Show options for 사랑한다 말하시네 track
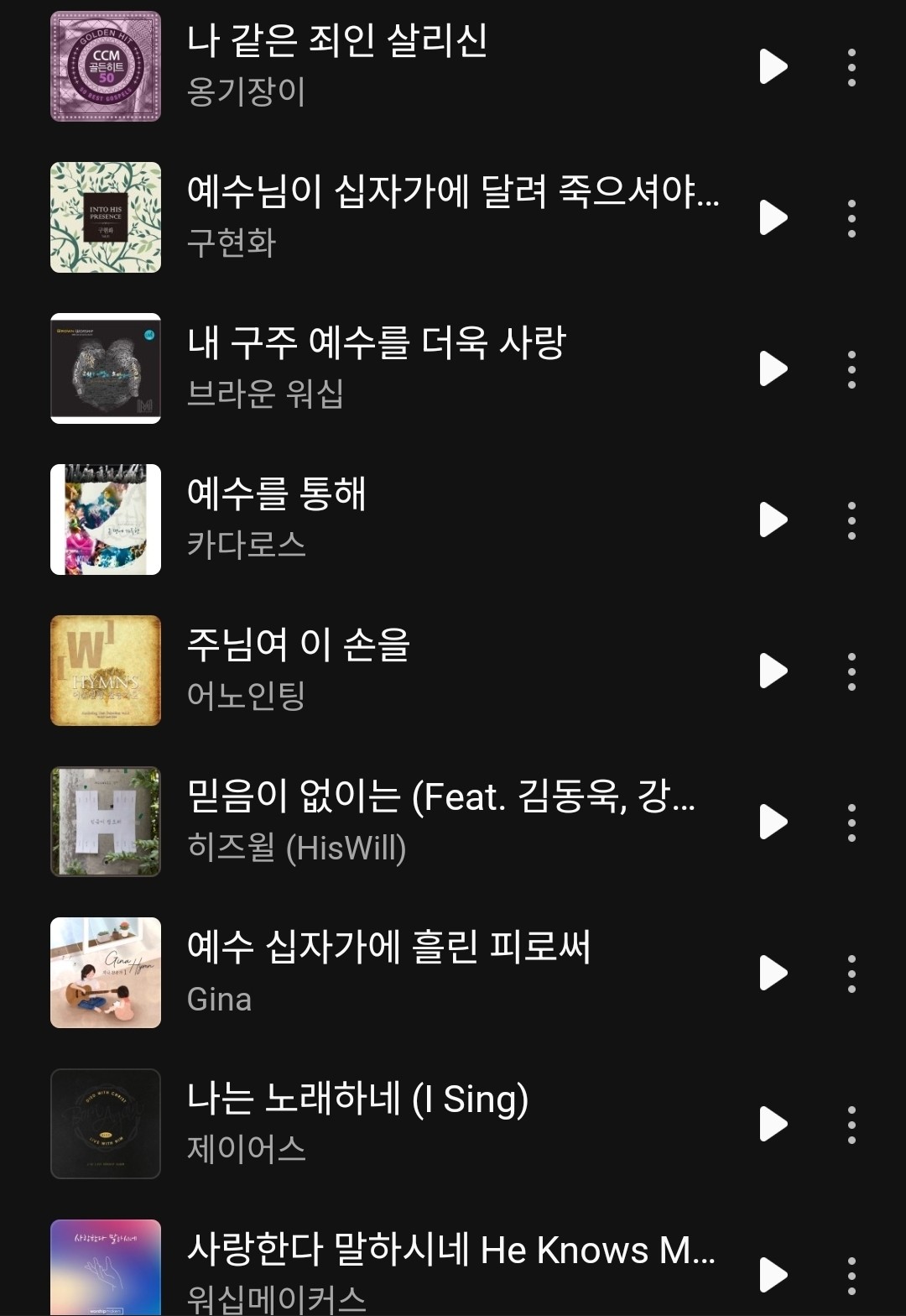906x1316 pixels. [851, 1276]
